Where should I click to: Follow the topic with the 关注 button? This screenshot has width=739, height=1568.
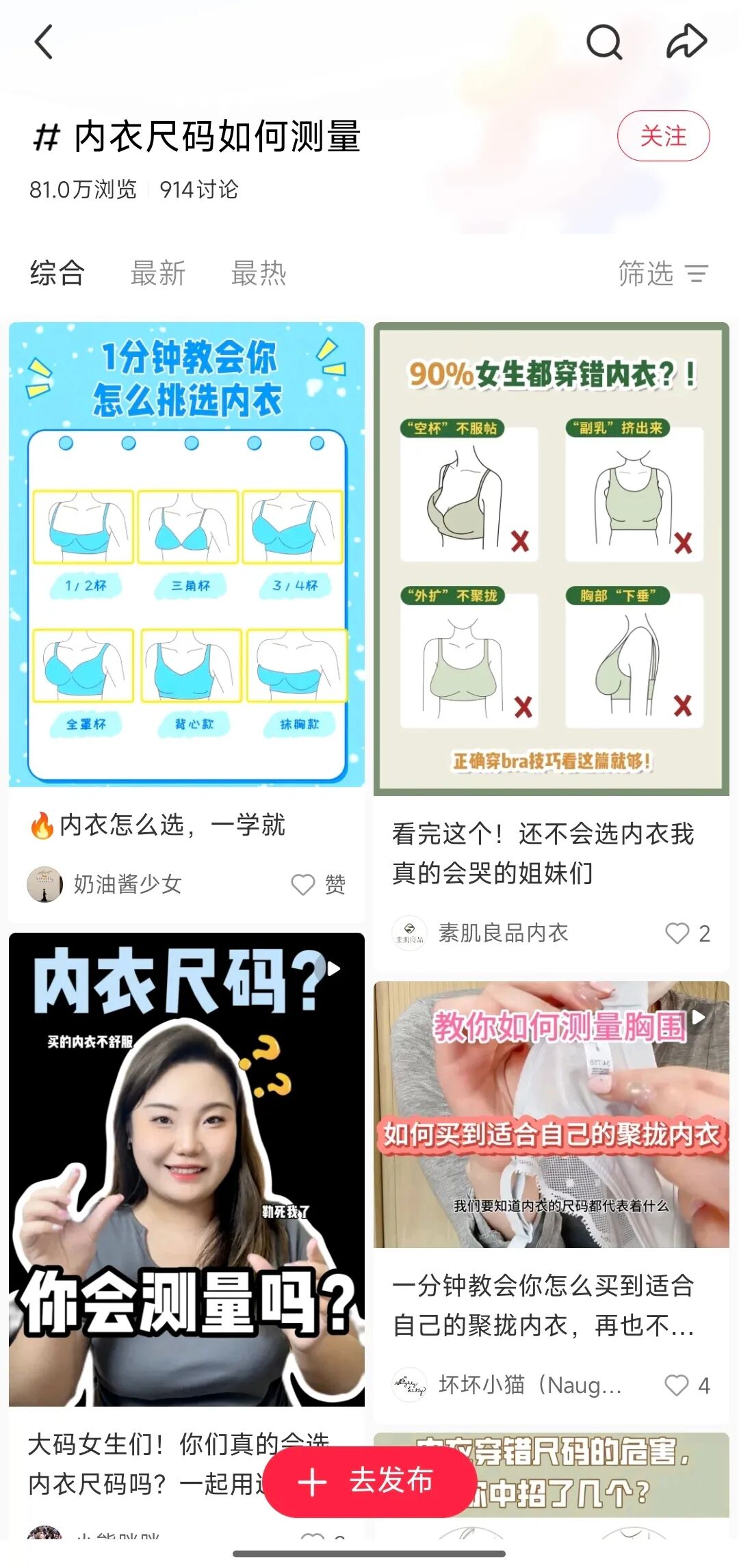point(663,135)
